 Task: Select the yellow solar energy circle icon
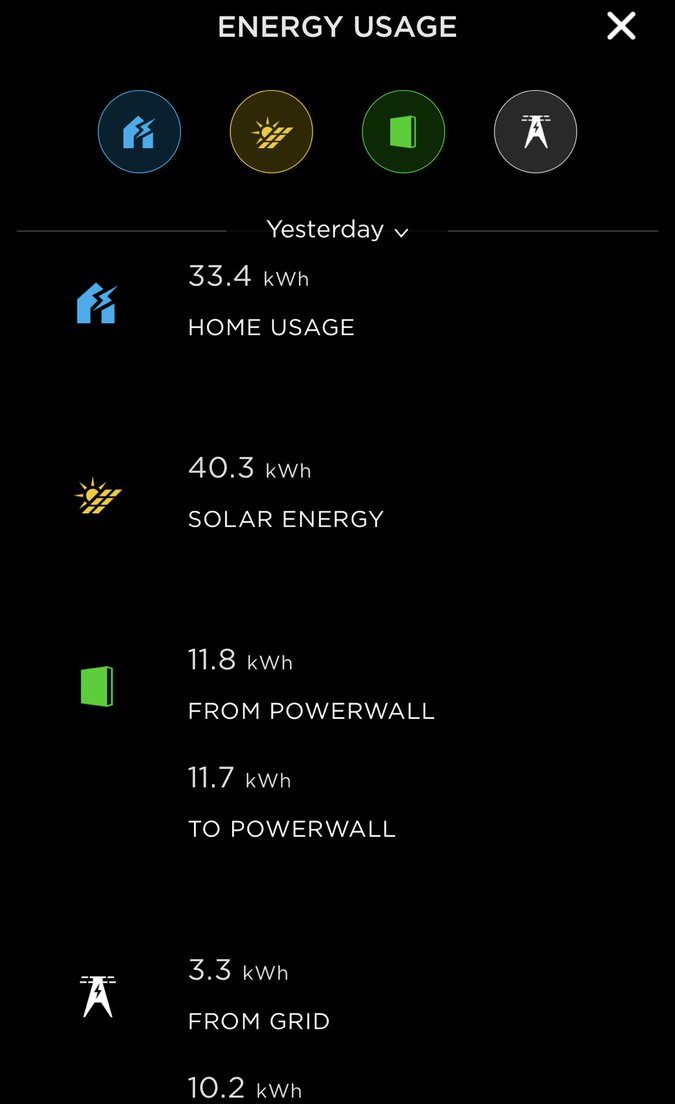coord(272,132)
